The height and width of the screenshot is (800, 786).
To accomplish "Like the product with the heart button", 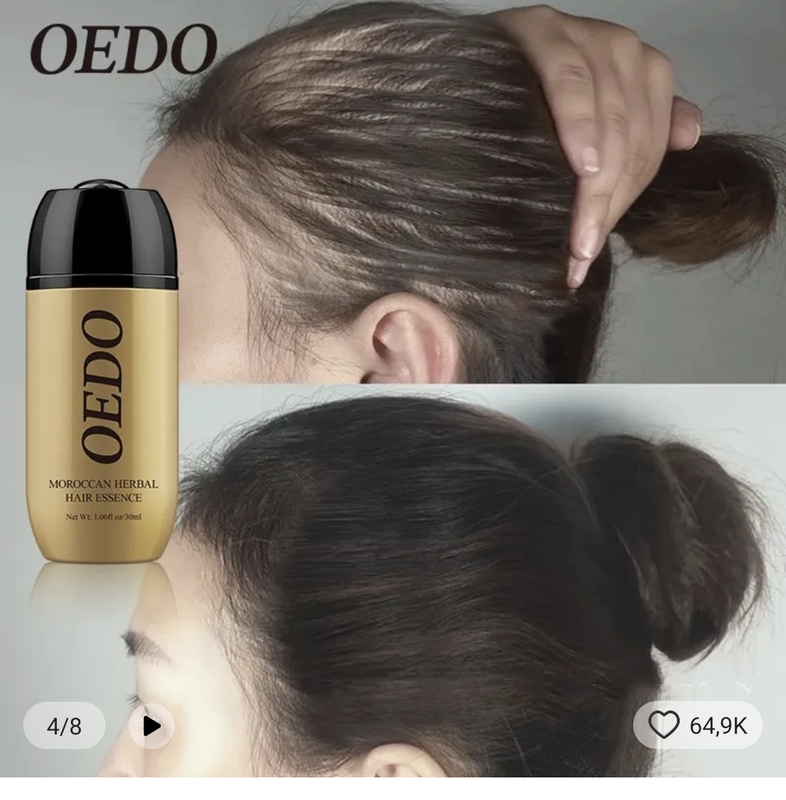I will coord(664,726).
